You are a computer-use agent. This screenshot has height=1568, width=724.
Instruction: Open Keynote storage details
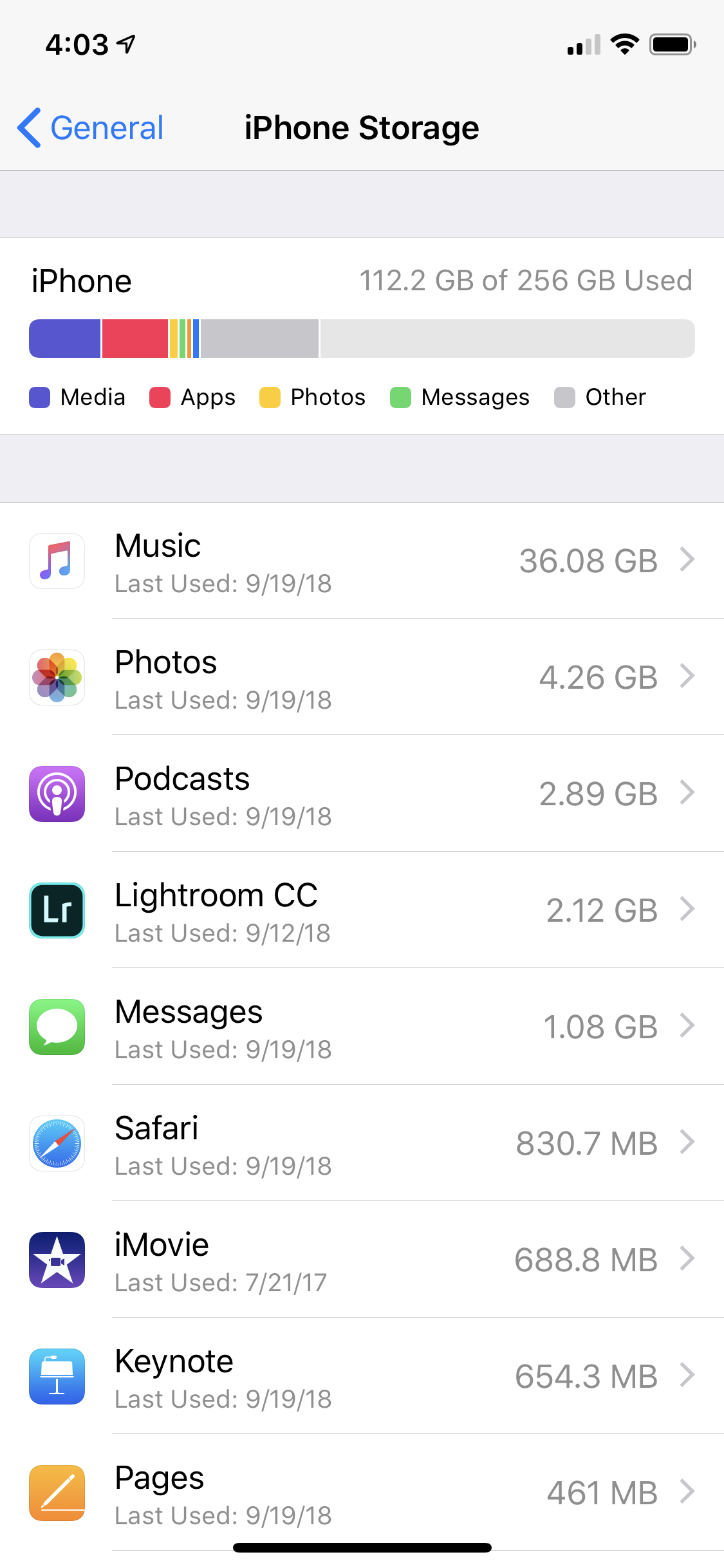click(x=362, y=1376)
